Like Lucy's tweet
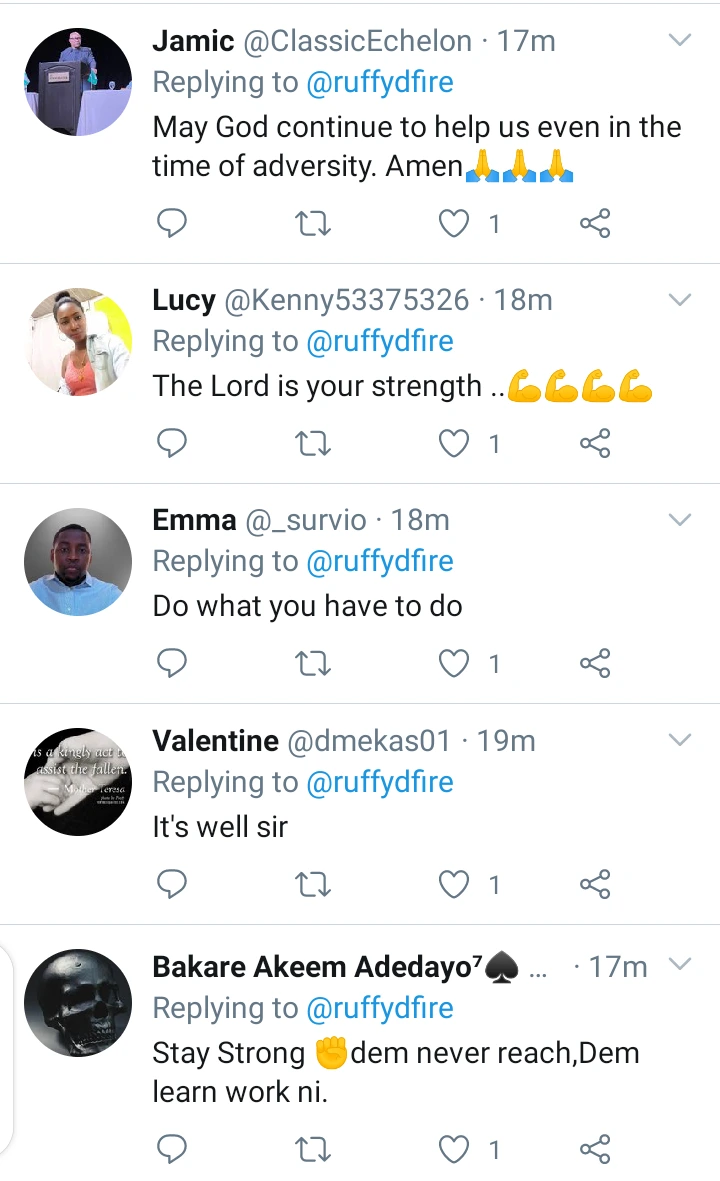720x1181 pixels. pos(455,443)
